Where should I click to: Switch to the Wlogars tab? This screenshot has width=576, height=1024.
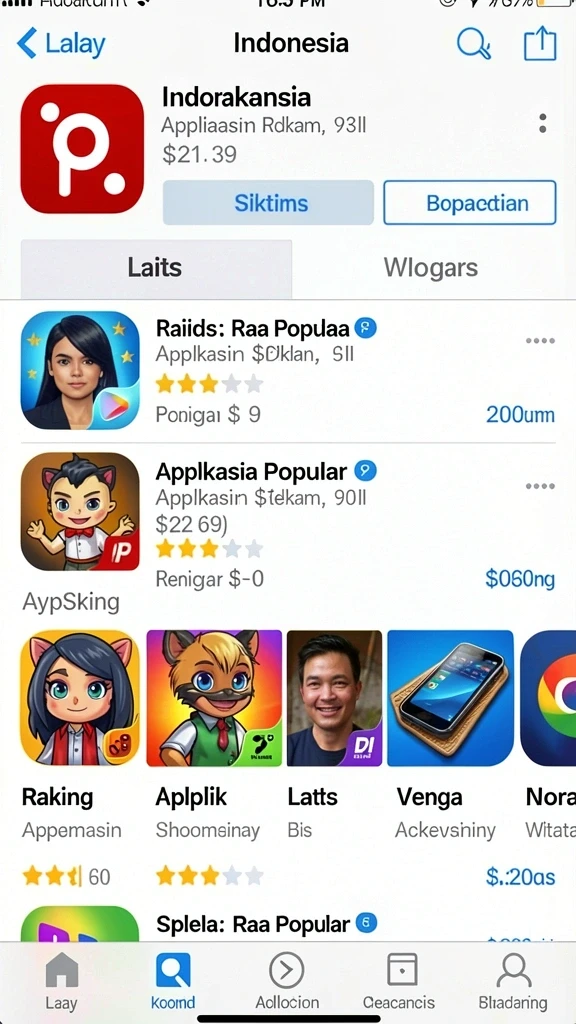(430, 268)
